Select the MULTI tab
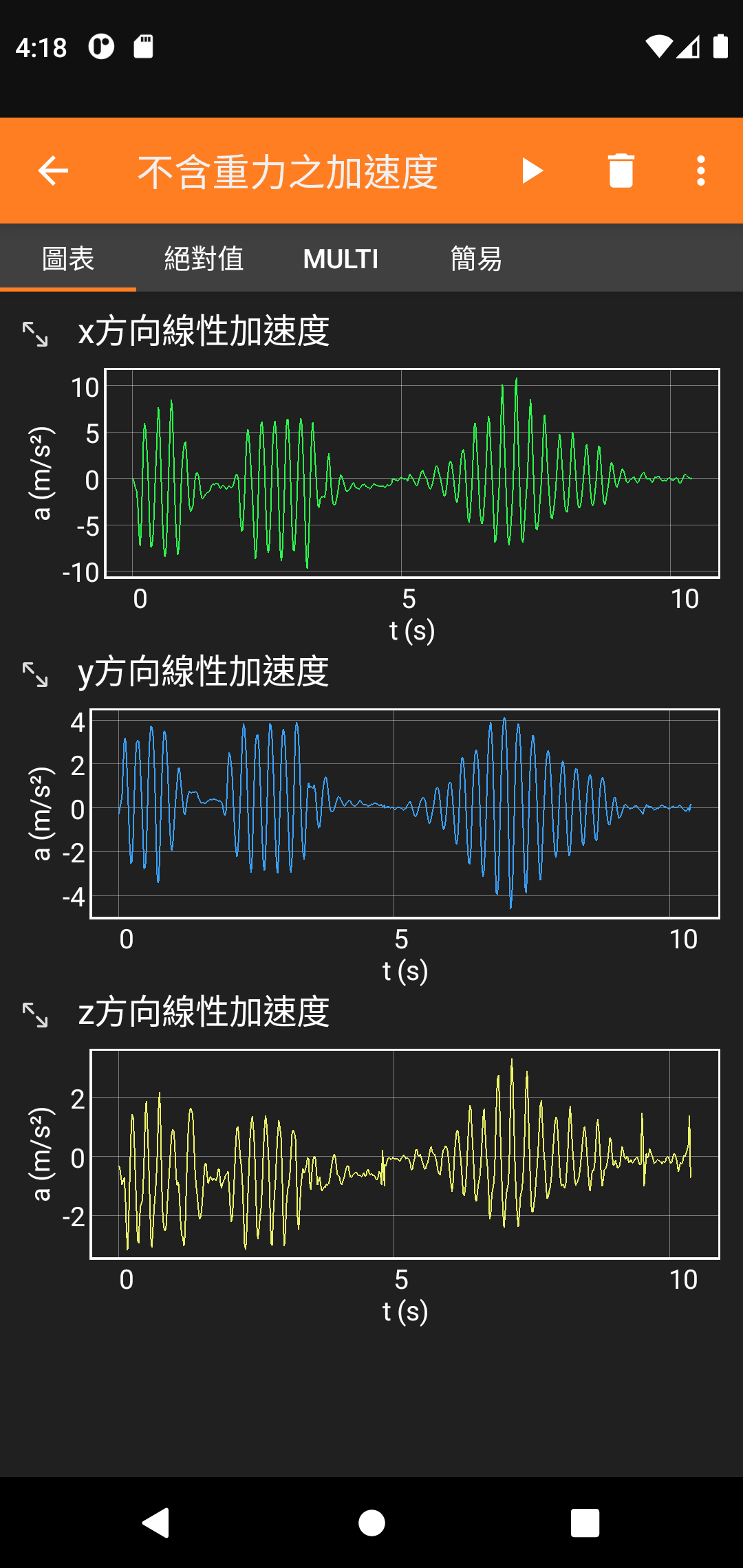The image size is (743, 1568). [x=341, y=259]
